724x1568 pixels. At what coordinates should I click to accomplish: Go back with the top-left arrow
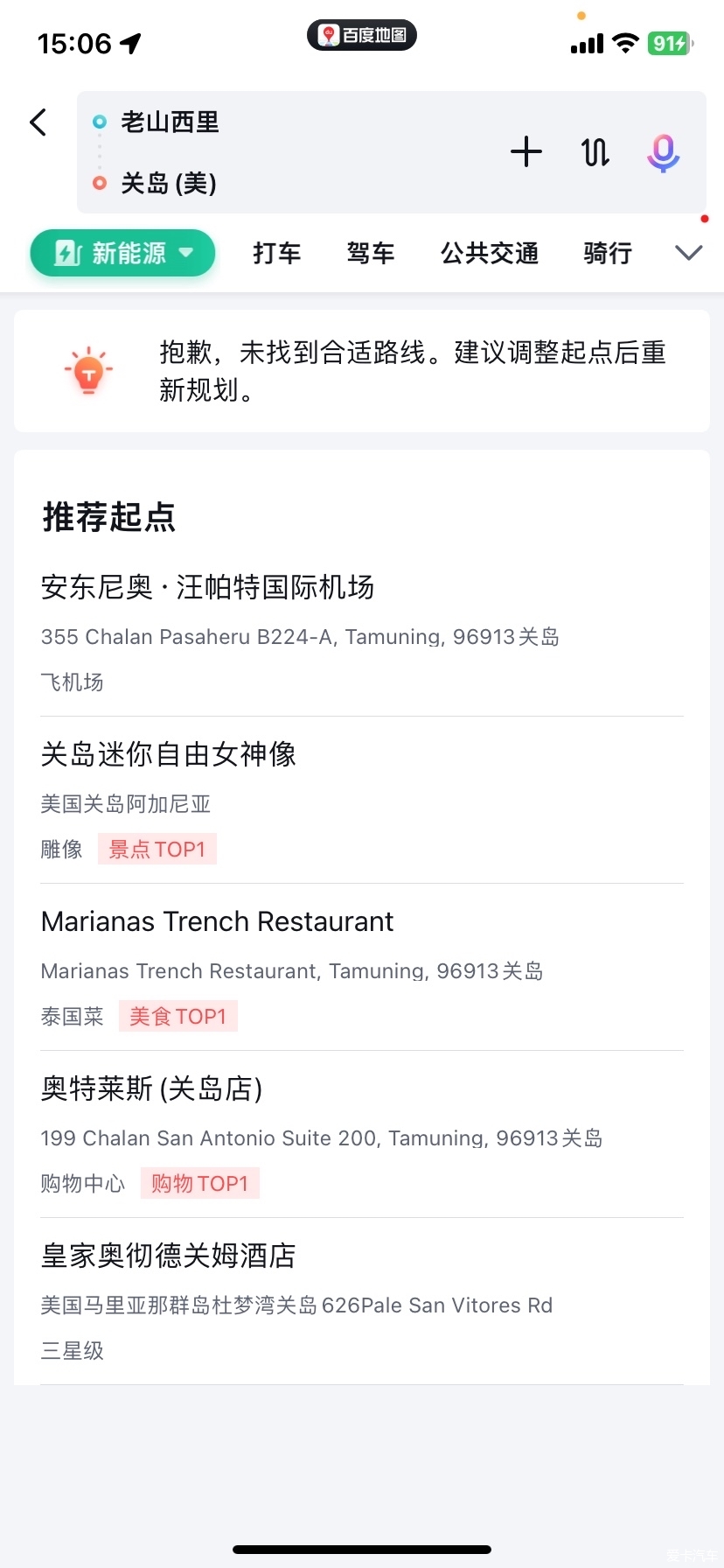38,122
